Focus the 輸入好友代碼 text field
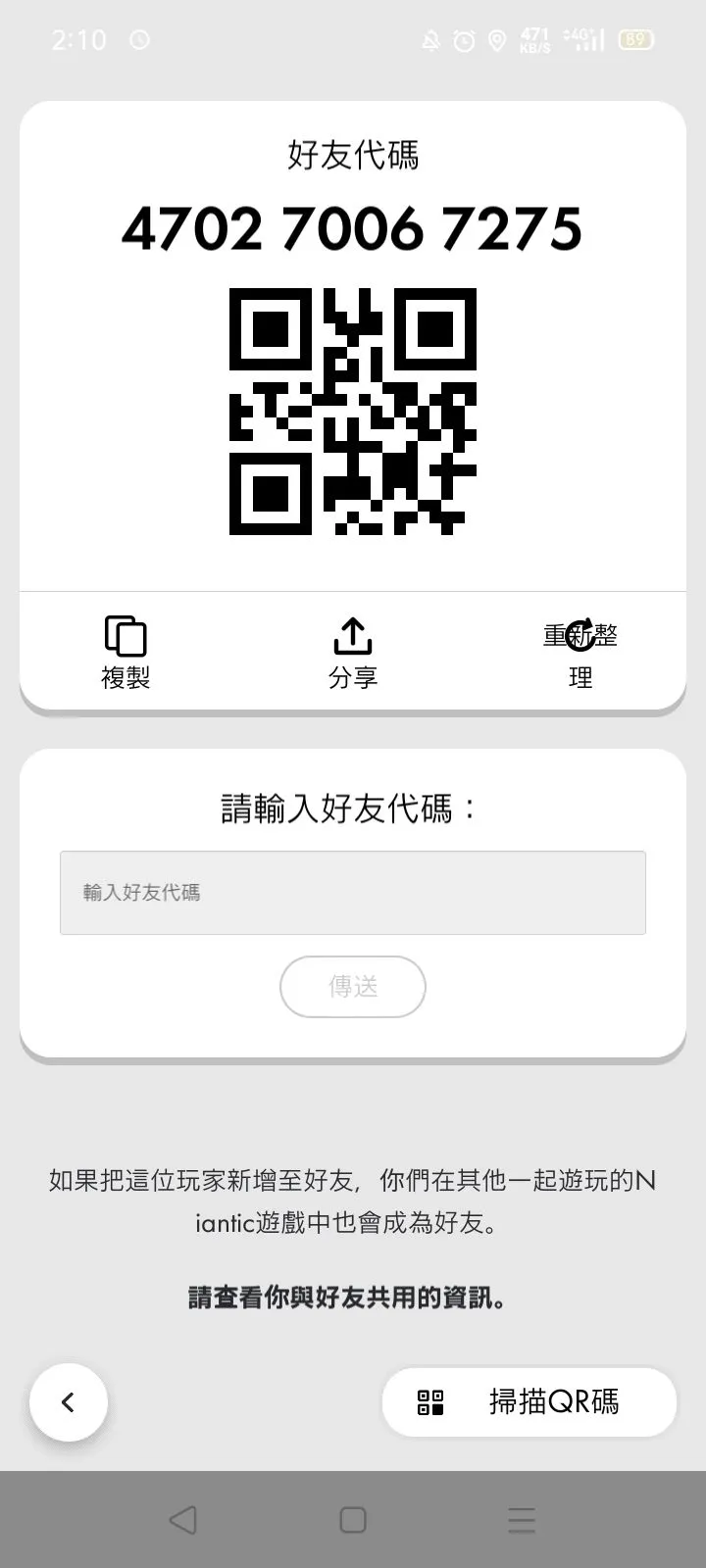Viewport: 706px width, 1568px height. (x=353, y=893)
